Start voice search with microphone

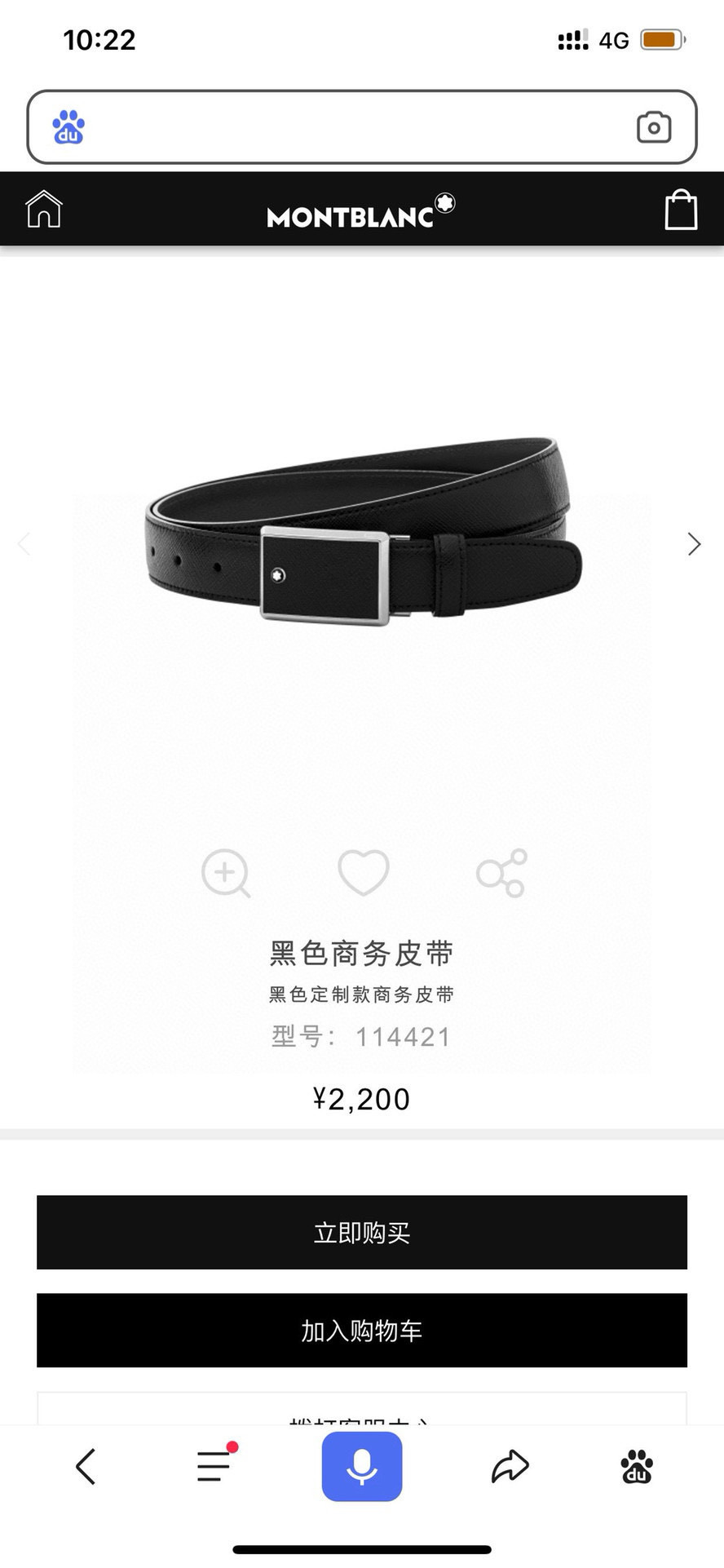[362, 1466]
